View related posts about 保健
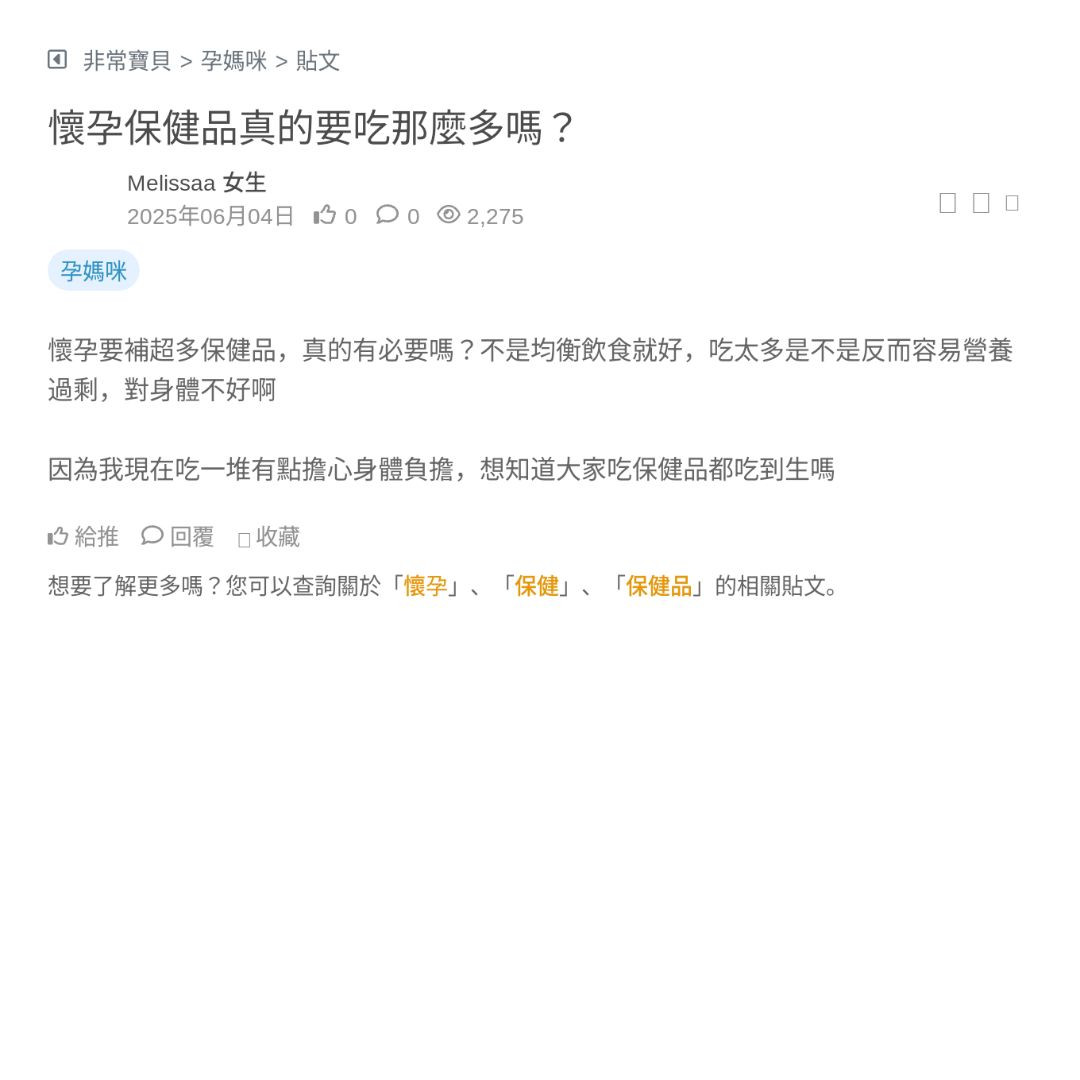 click(536, 586)
